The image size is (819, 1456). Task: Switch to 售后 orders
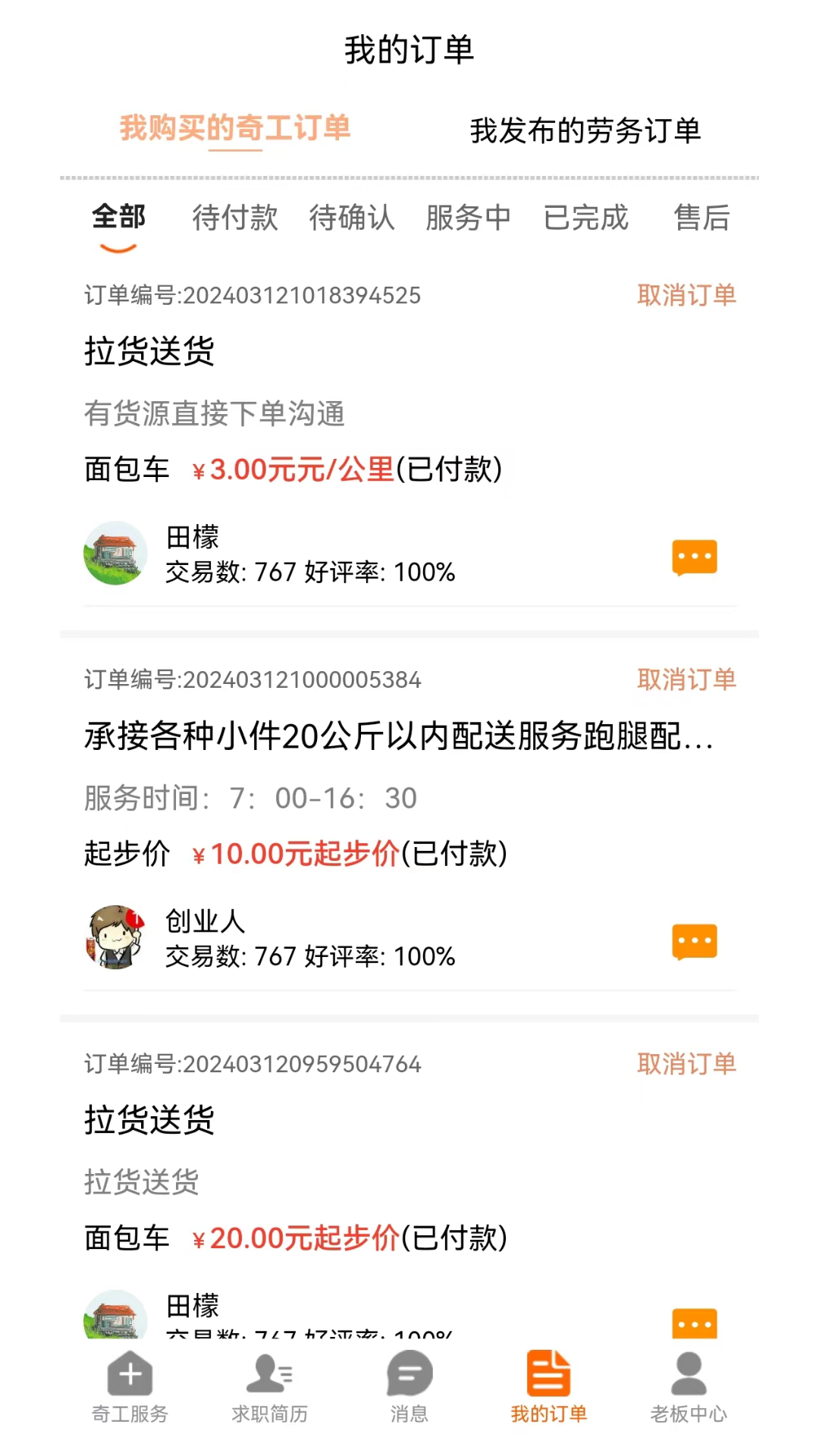pos(701,218)
